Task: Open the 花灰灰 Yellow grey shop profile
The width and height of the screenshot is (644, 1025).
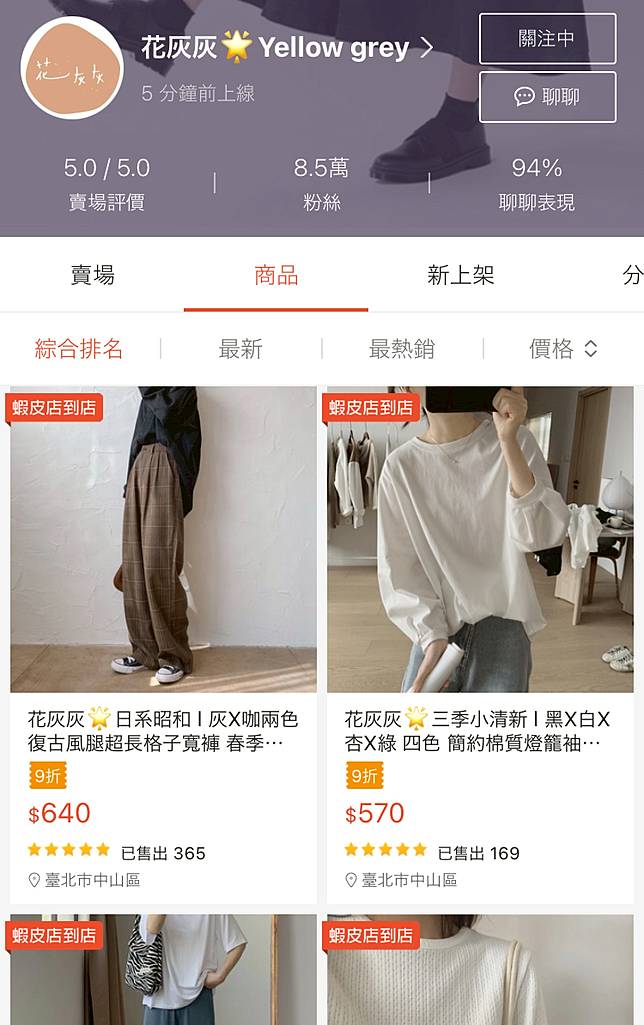Action: point(287,47)
